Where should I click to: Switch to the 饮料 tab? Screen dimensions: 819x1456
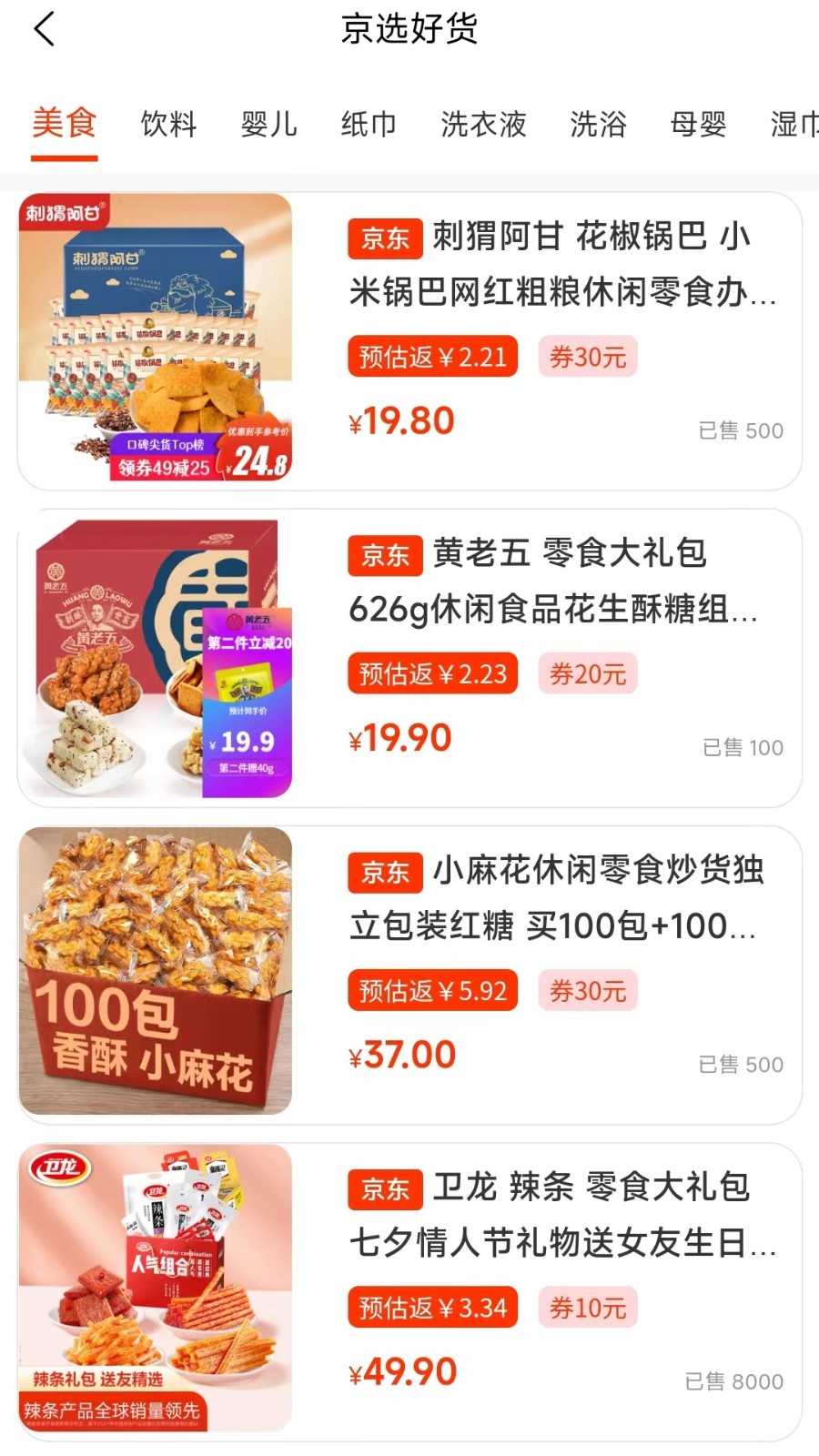pyautogui.click(x=168, y=124)
